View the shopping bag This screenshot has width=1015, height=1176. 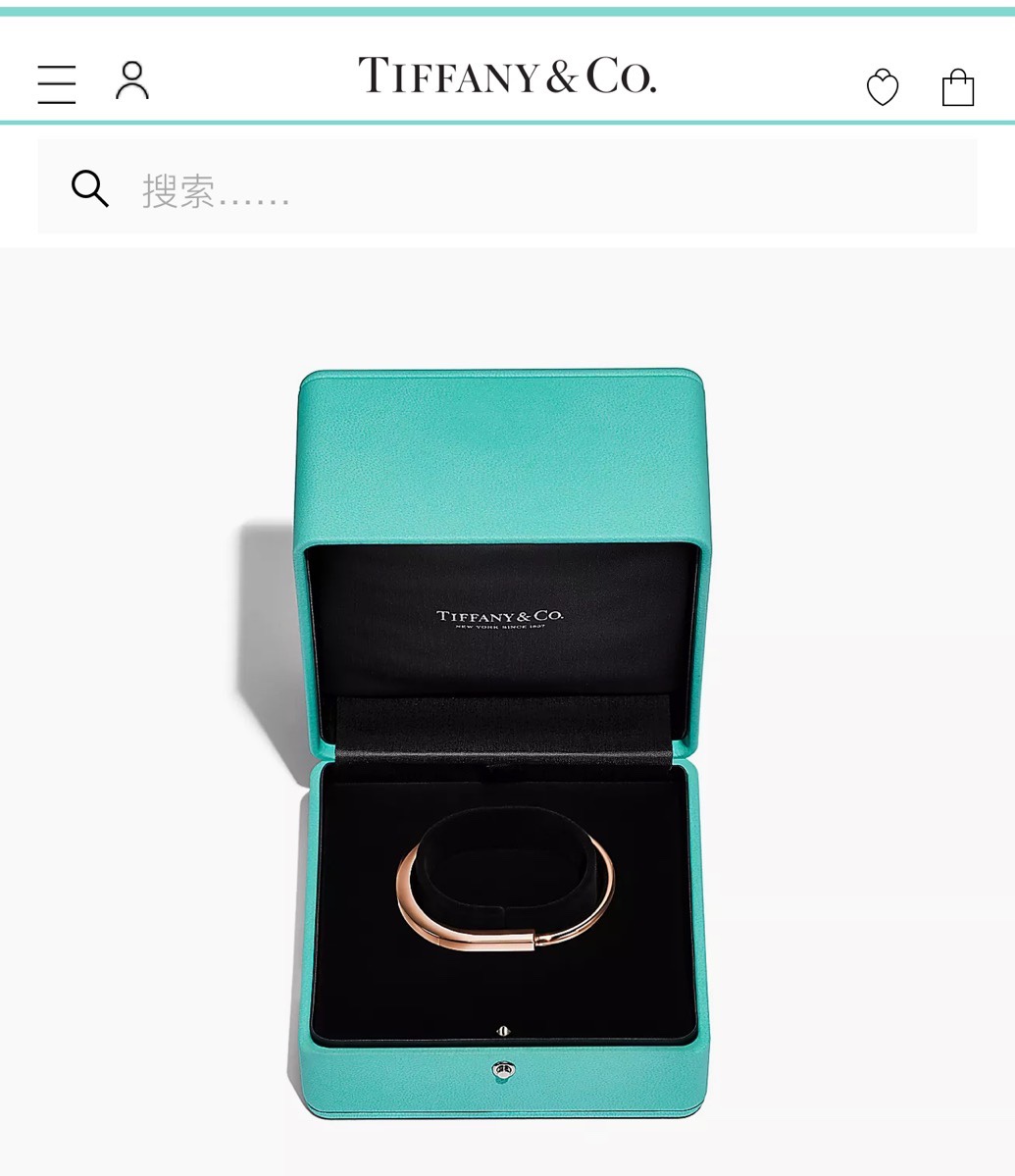click(x=957, y=87)
